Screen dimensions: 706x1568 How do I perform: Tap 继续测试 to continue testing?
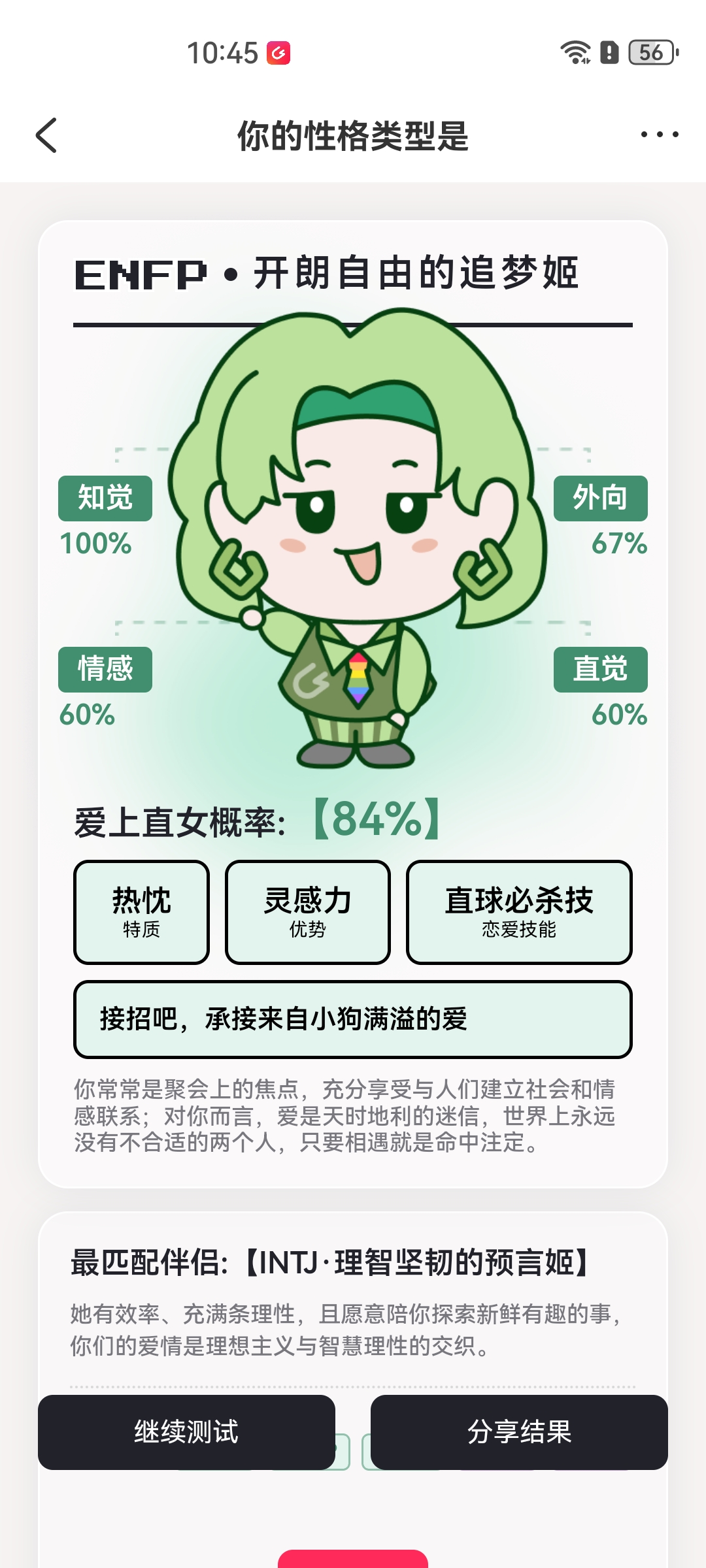coord(186,1432)
